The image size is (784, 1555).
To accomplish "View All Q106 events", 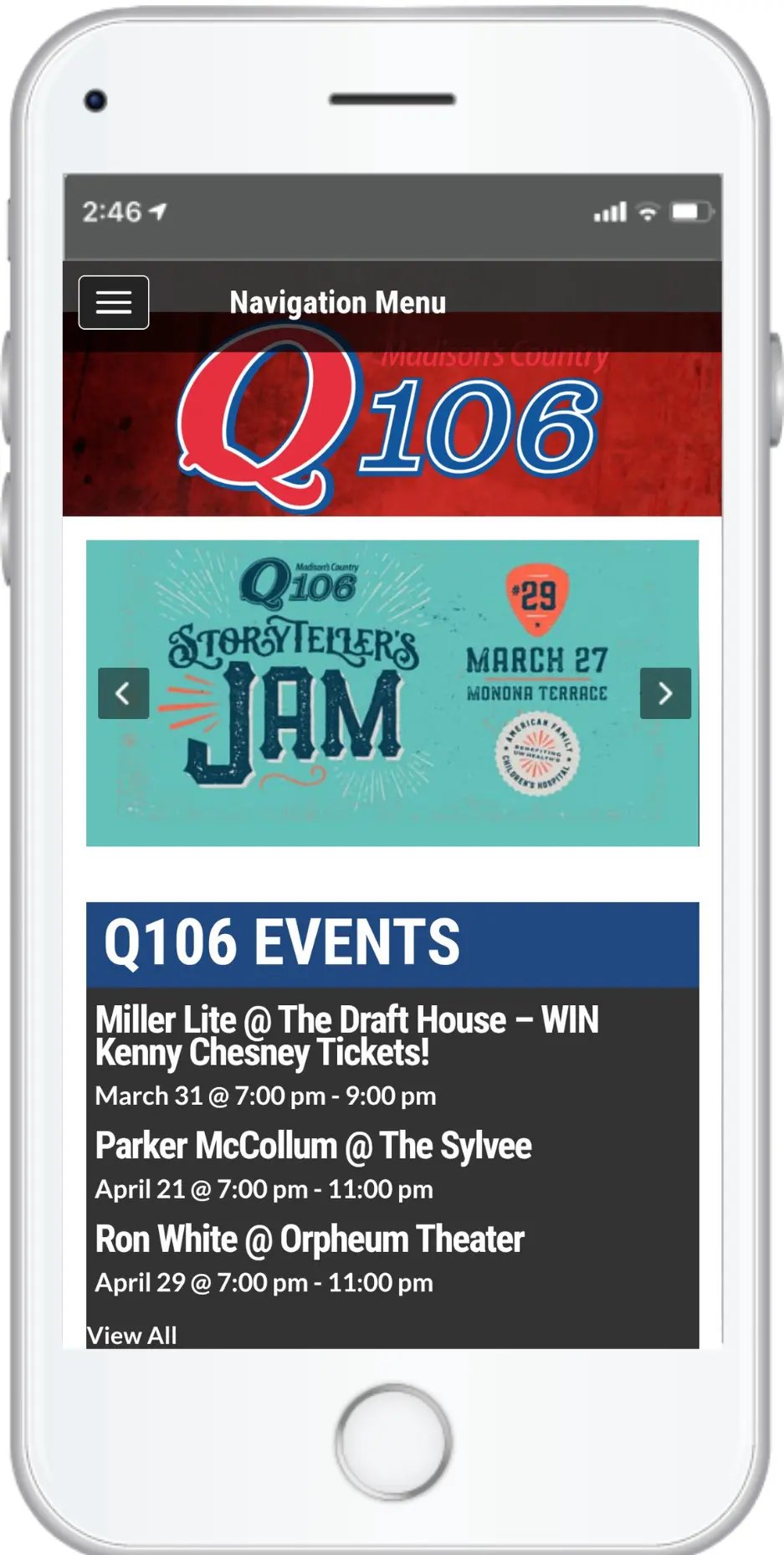I will pyautogui.click(x=132, y=1335).
